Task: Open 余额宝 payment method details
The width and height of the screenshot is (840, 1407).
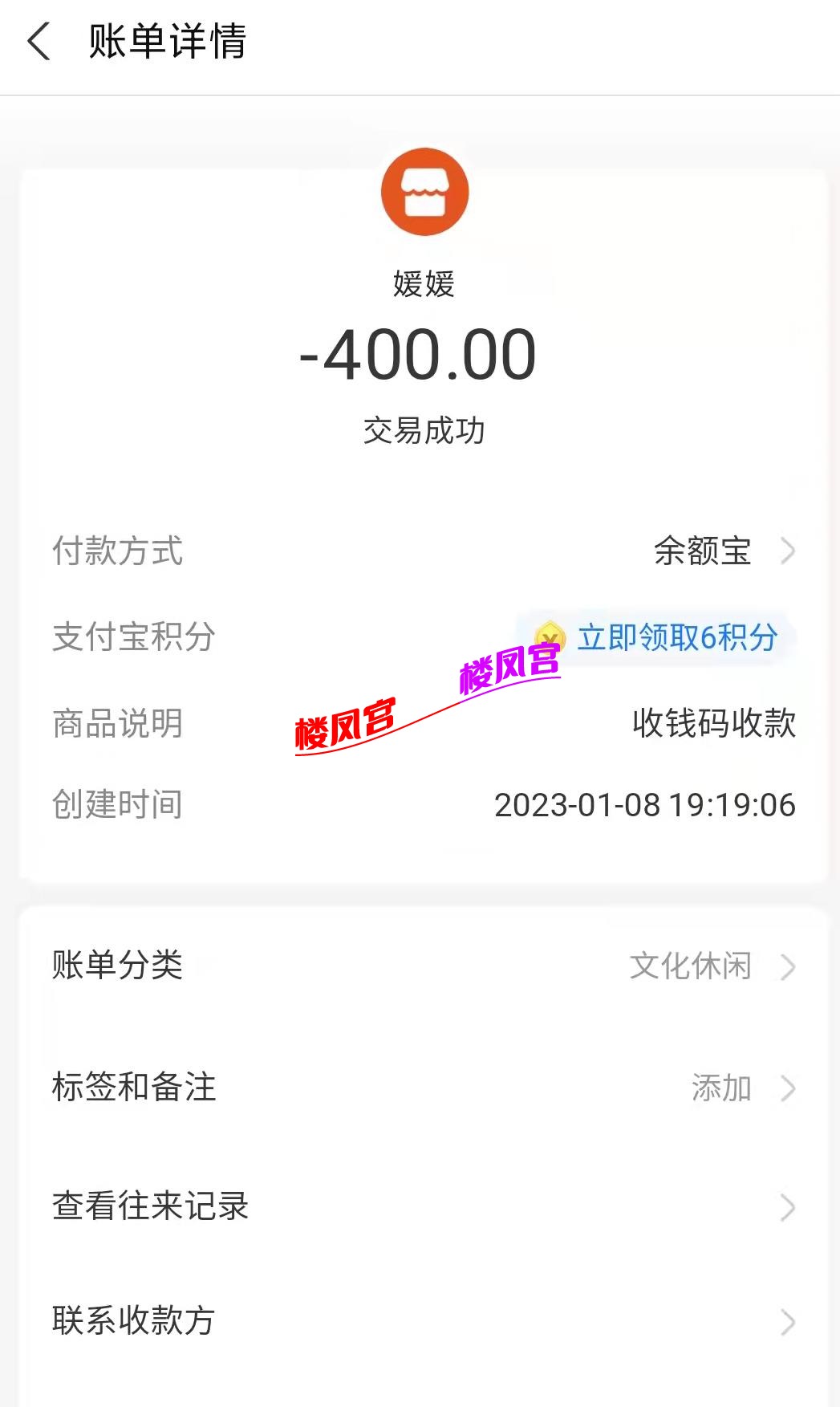Action: 701,551
